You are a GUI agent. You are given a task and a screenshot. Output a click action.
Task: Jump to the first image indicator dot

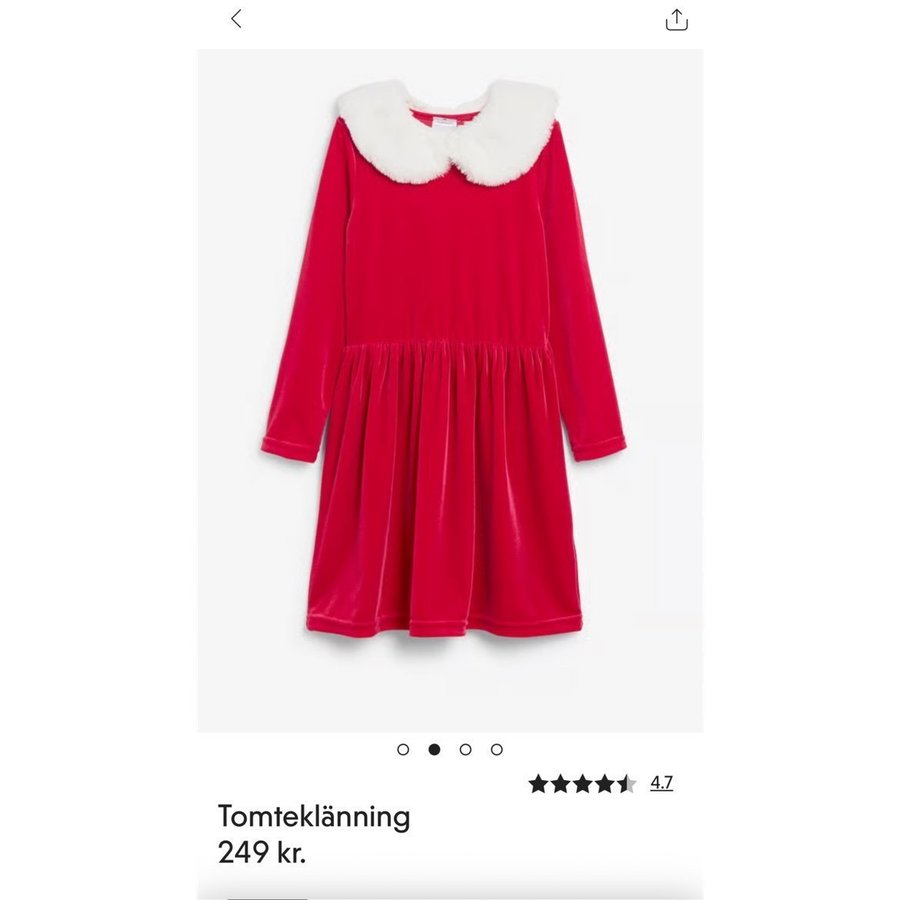(403, 749)
